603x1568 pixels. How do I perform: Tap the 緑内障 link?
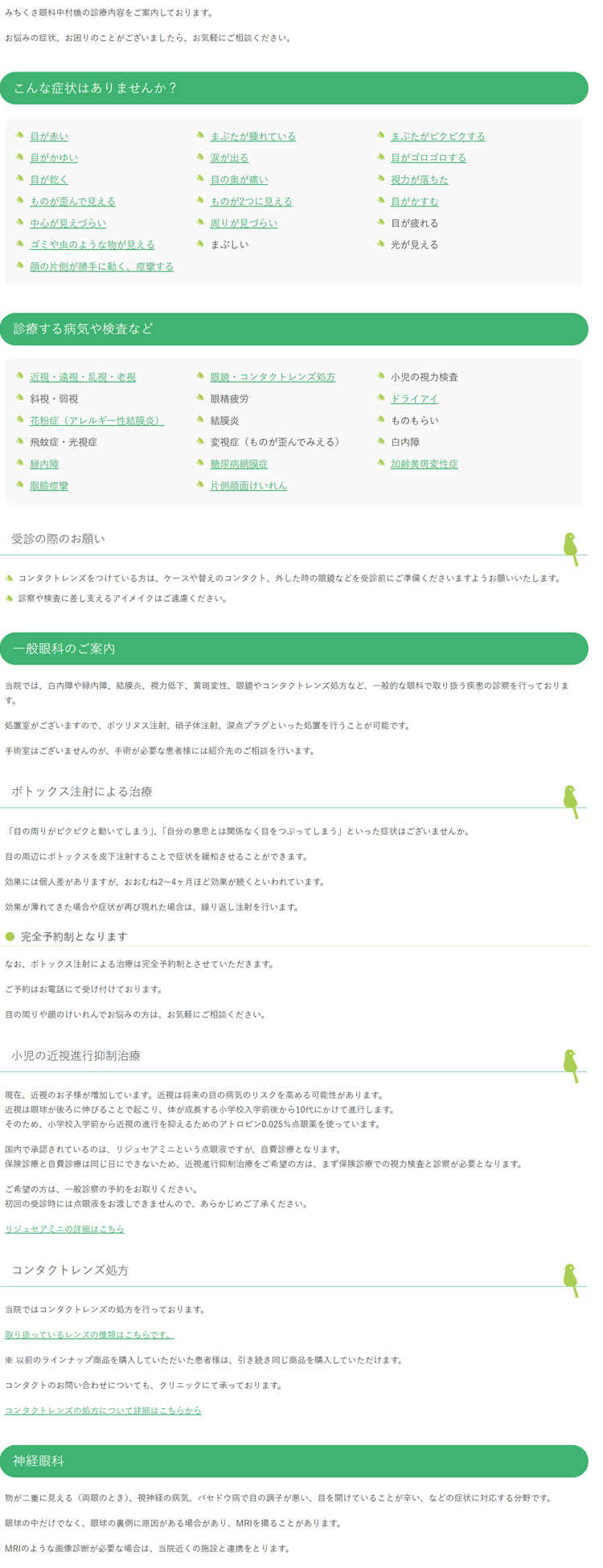[44, 465]
